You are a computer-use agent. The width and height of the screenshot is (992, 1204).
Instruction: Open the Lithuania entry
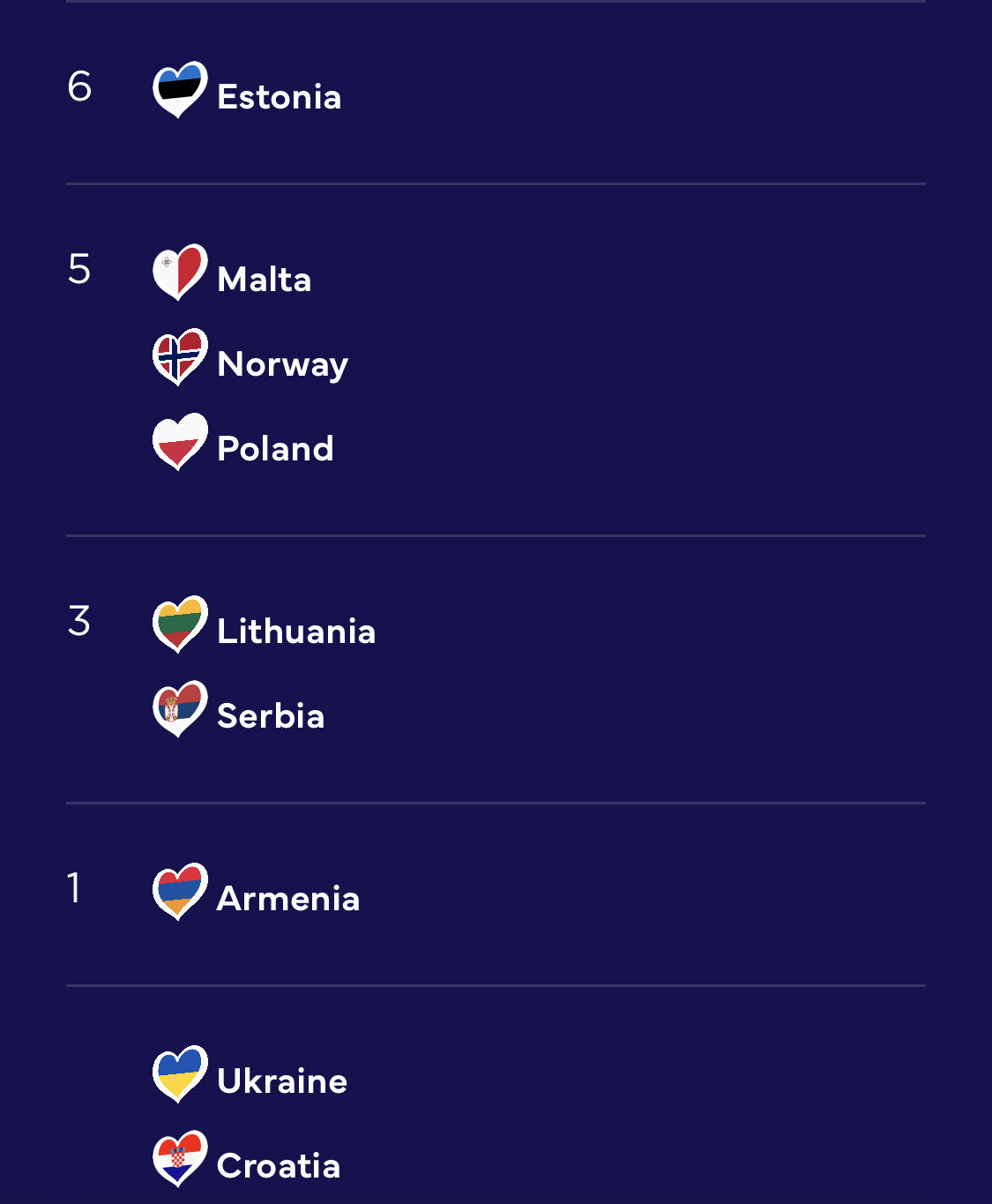pos(295,631)
